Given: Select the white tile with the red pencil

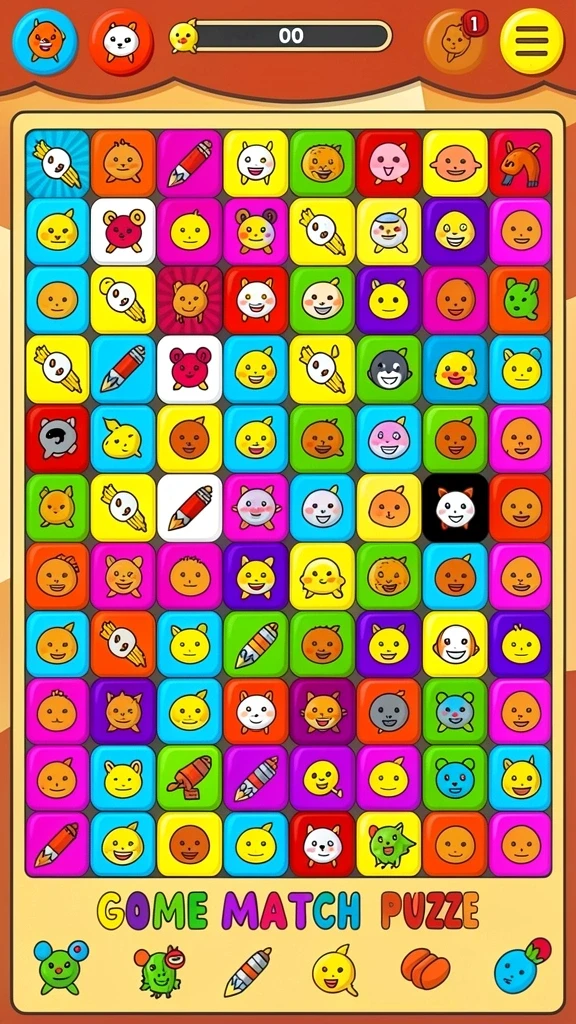Looking at the screenshot, I should coord(190,507).
